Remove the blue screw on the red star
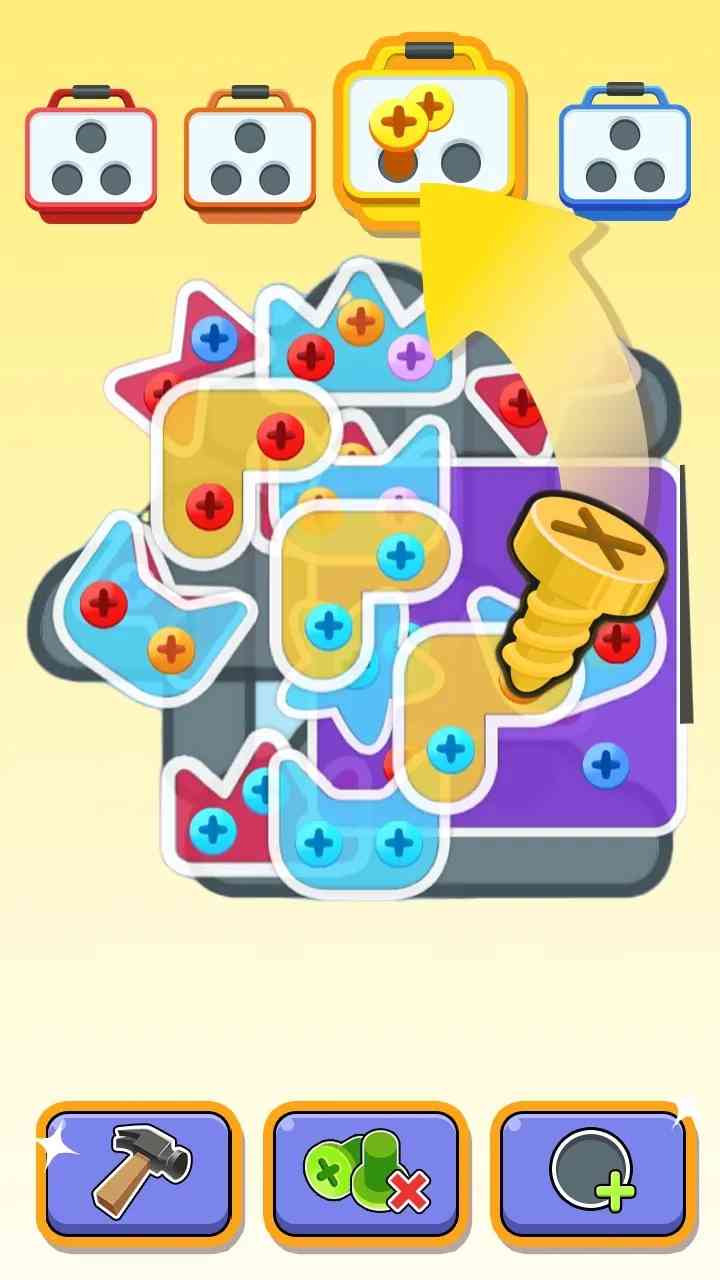Image resolution: width=720 pixels, height=1280 pixels. [x=213, y=339]
